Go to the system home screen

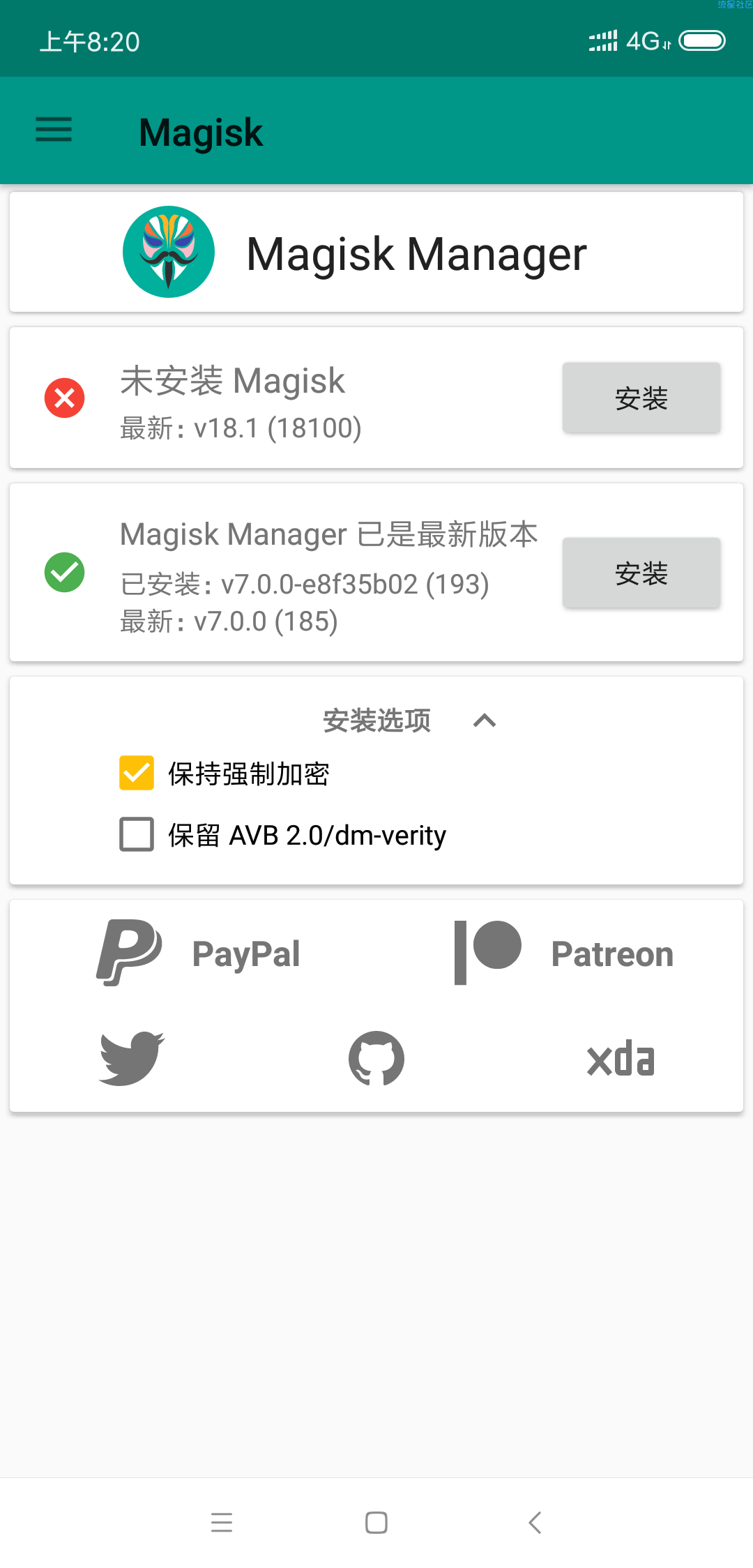376,1522
